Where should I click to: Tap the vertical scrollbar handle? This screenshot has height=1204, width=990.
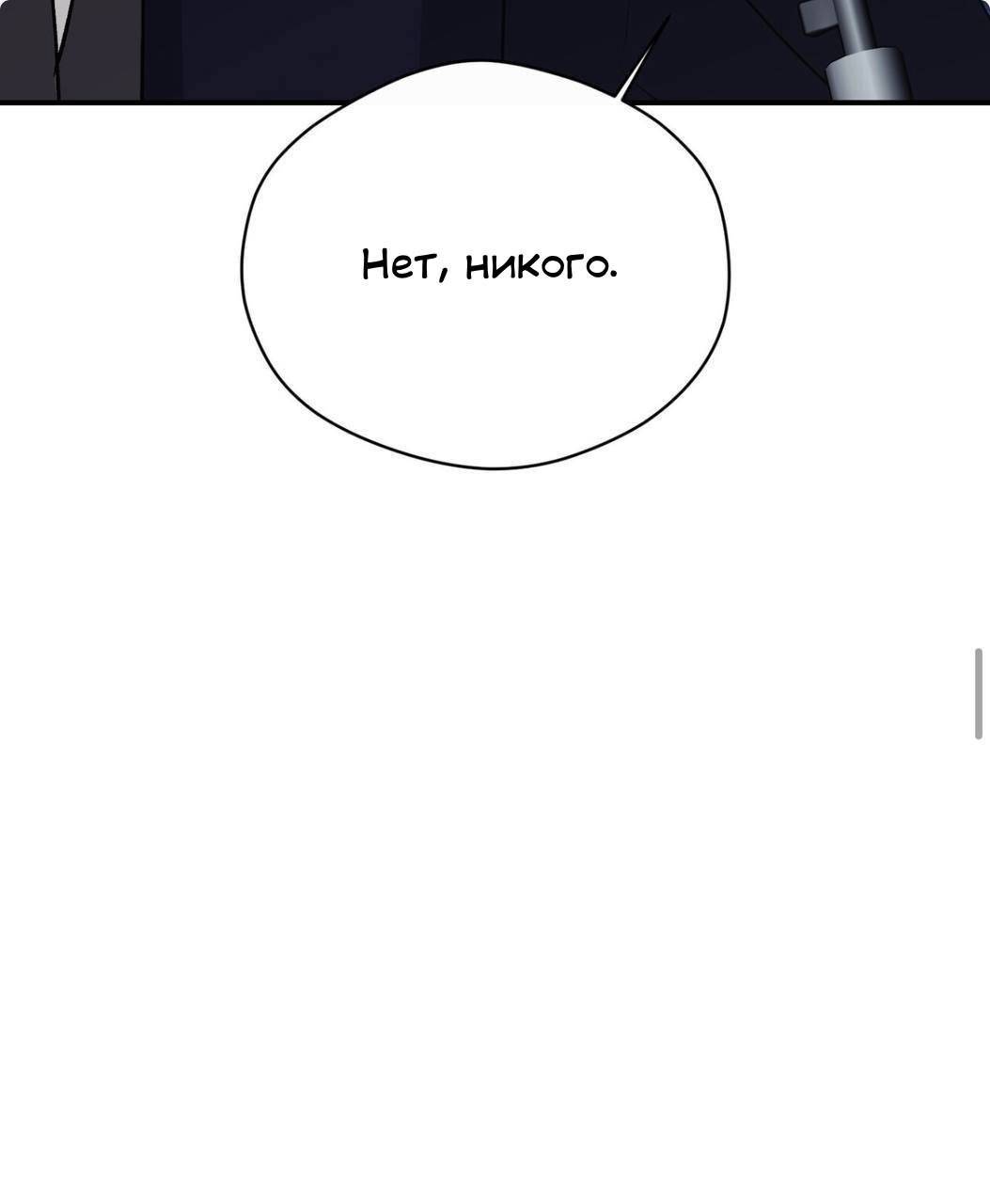(979, 693)
